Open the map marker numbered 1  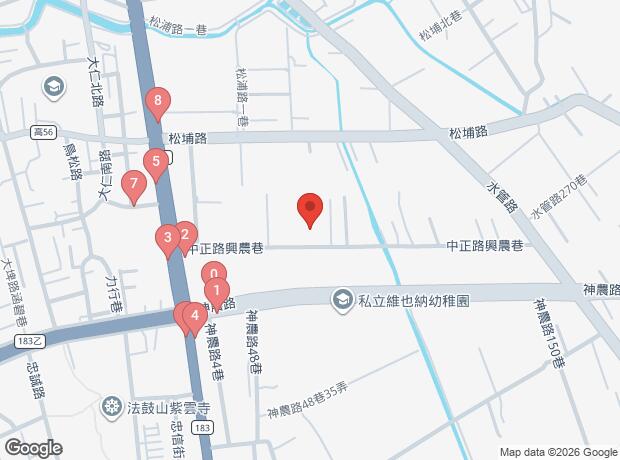pyautogui.click(x=216, y=292)
